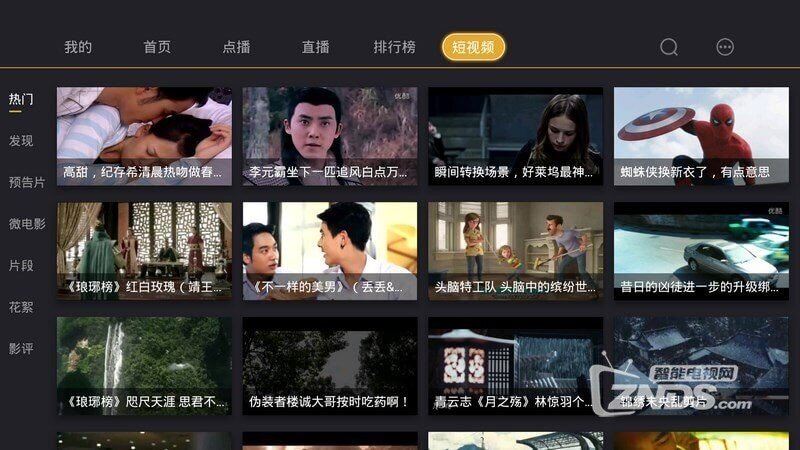Choose the 微电影 category

[x=27, y=224]
